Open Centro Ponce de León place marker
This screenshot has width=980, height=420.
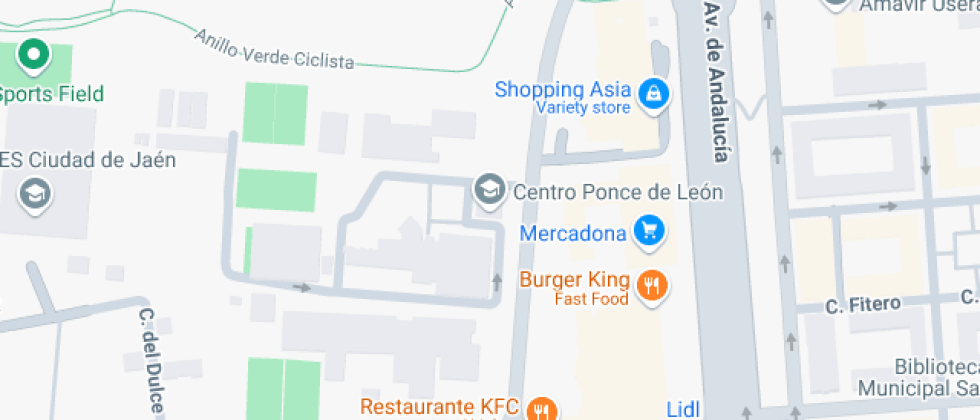(489, 189)
